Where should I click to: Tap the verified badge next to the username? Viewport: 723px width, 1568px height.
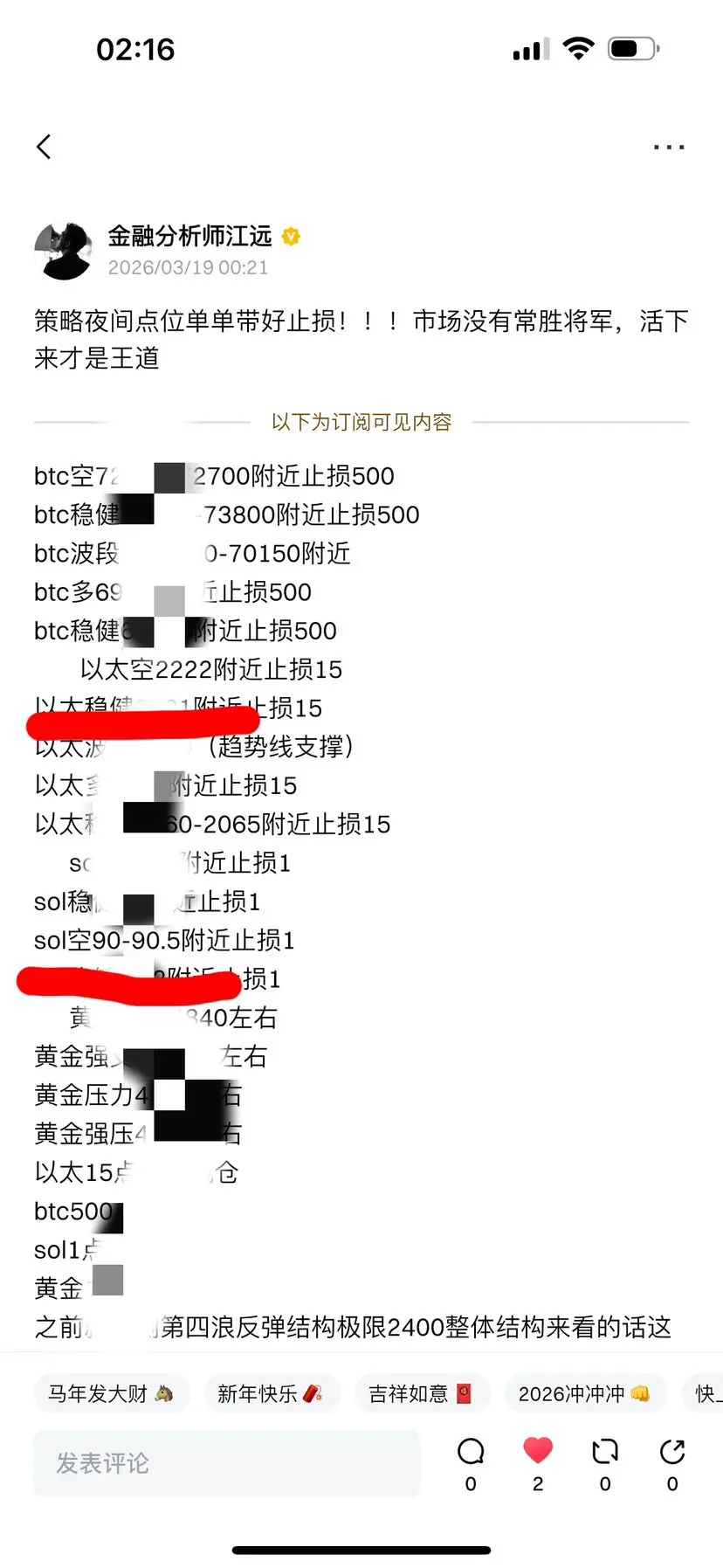(291, 236)
